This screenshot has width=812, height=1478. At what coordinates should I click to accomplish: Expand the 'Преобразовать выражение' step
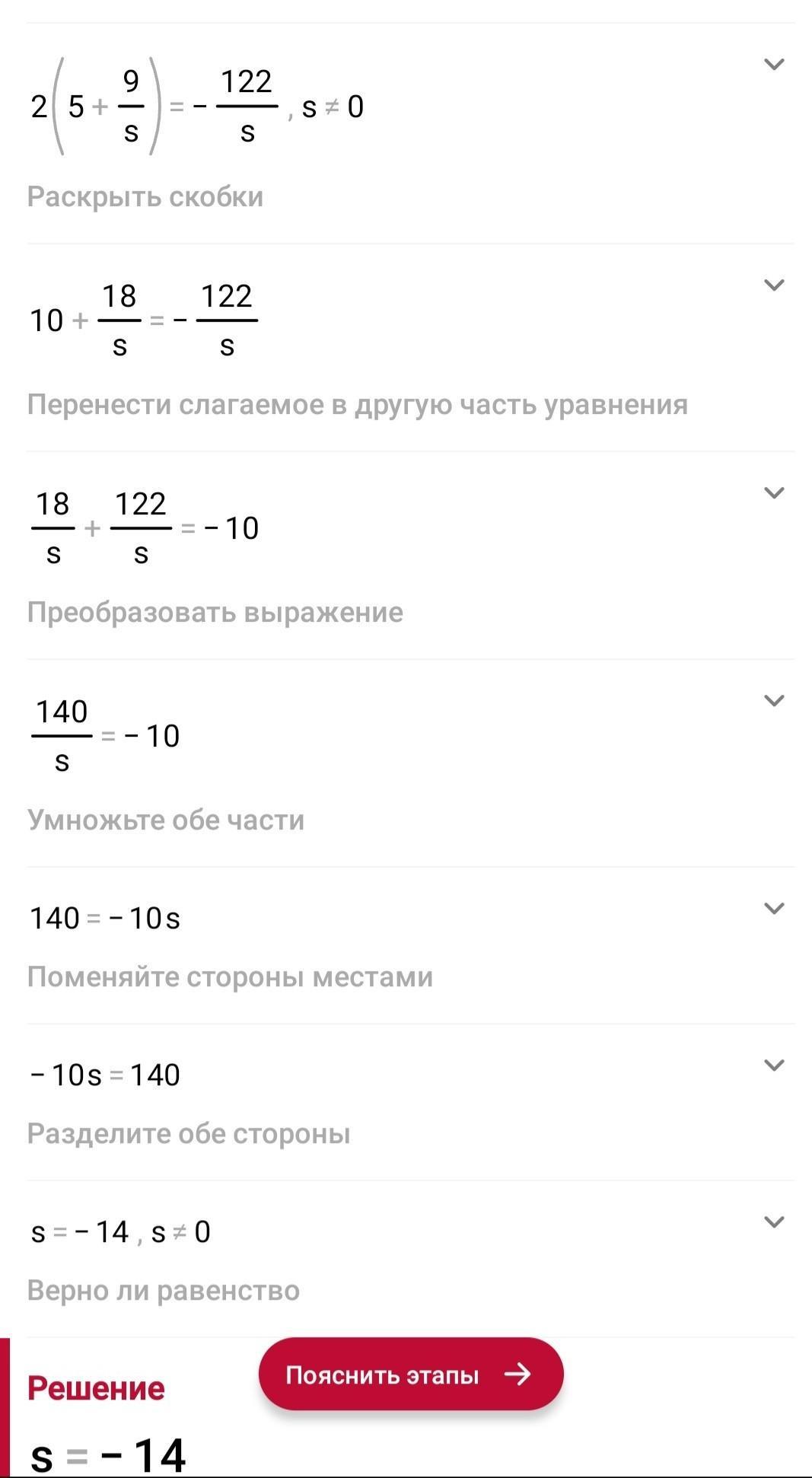(x=773, y=493)
